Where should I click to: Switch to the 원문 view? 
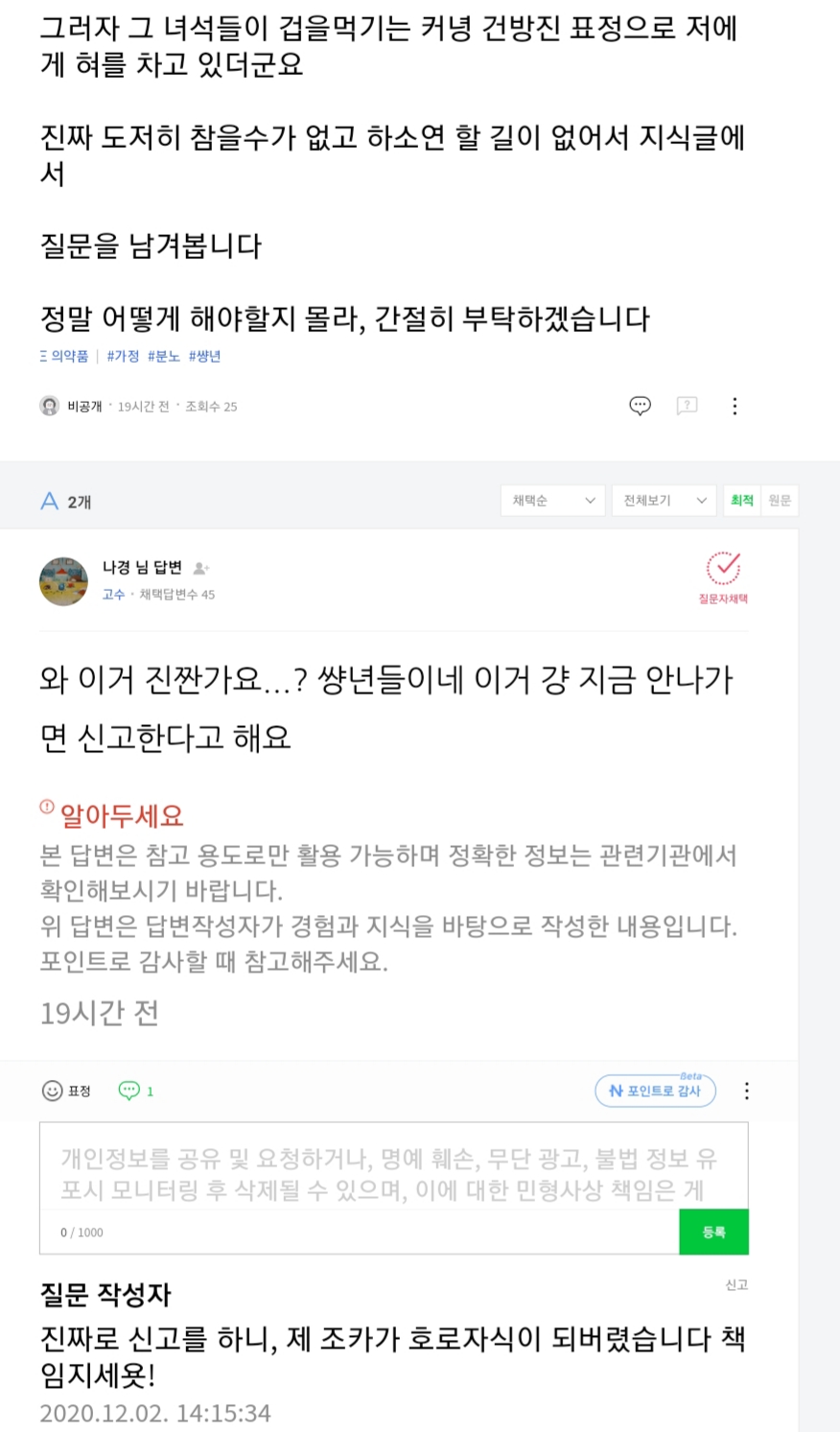(x=780, y=501)
